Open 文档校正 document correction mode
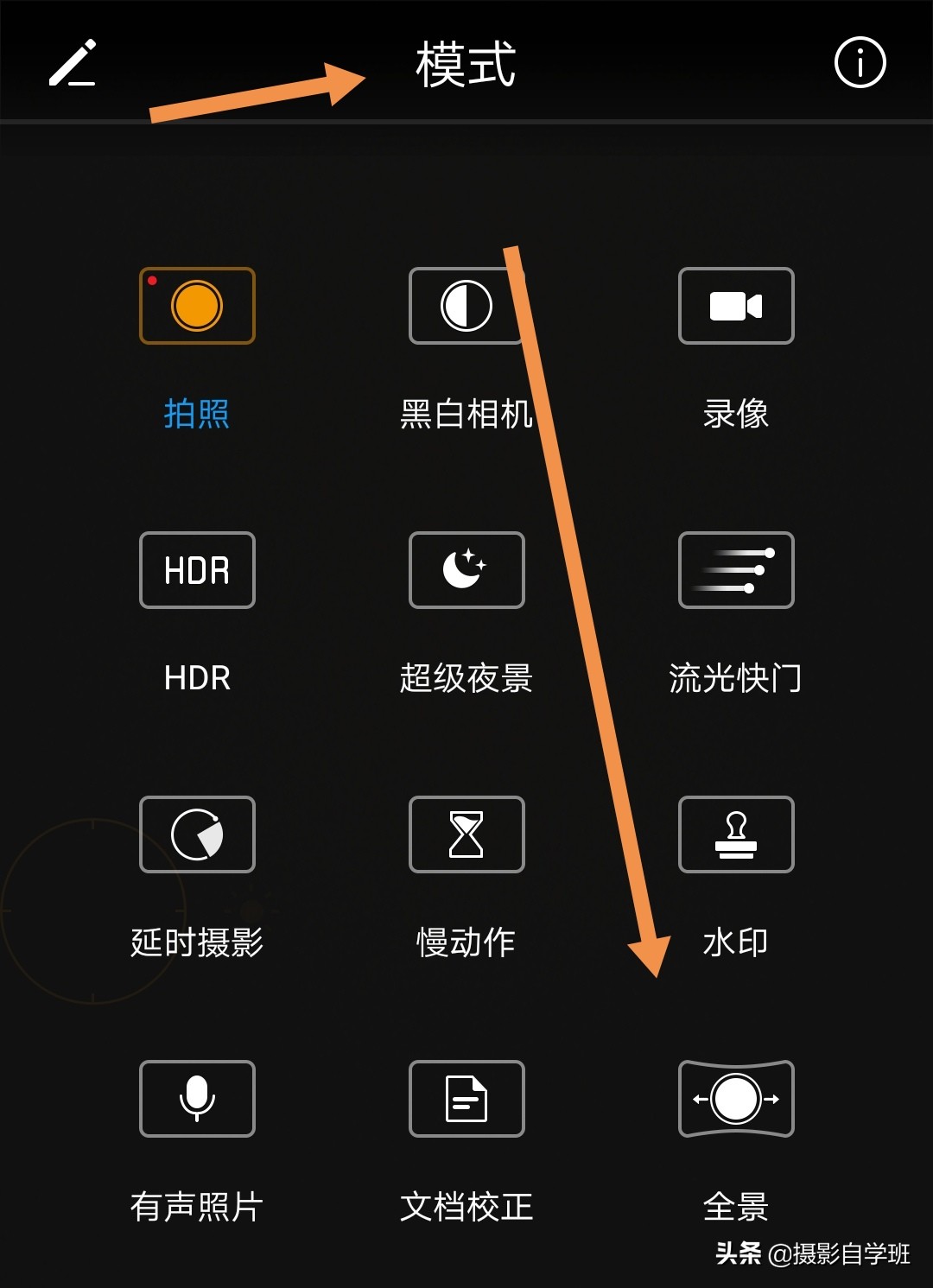 pos(466,1099)
